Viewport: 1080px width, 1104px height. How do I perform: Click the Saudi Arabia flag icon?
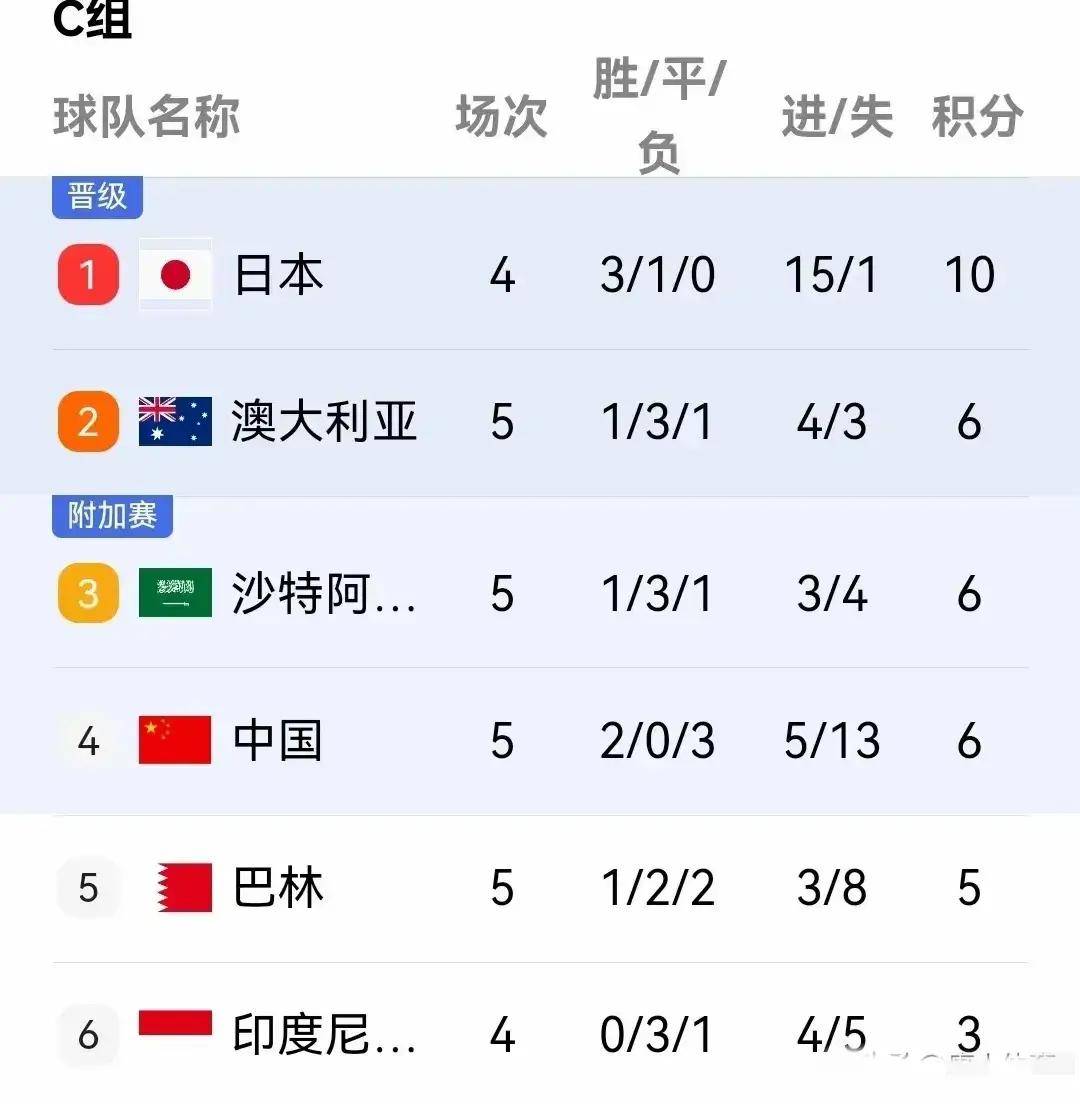tap(175, 594)
